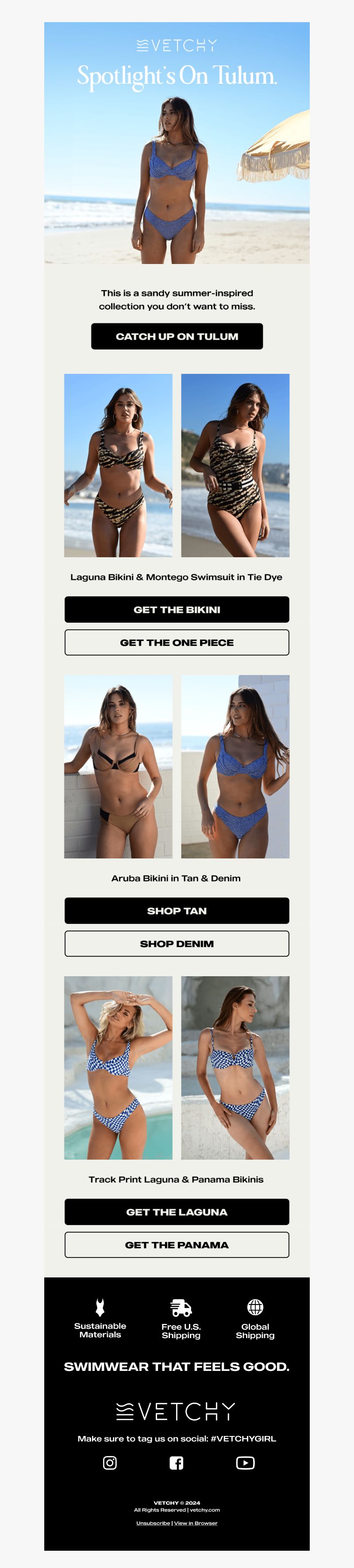The height and width of the screenshot is (1568, 354).
Task: Open the Montego Swimsuit tie dye photo
Action: (x=235, y=465)
